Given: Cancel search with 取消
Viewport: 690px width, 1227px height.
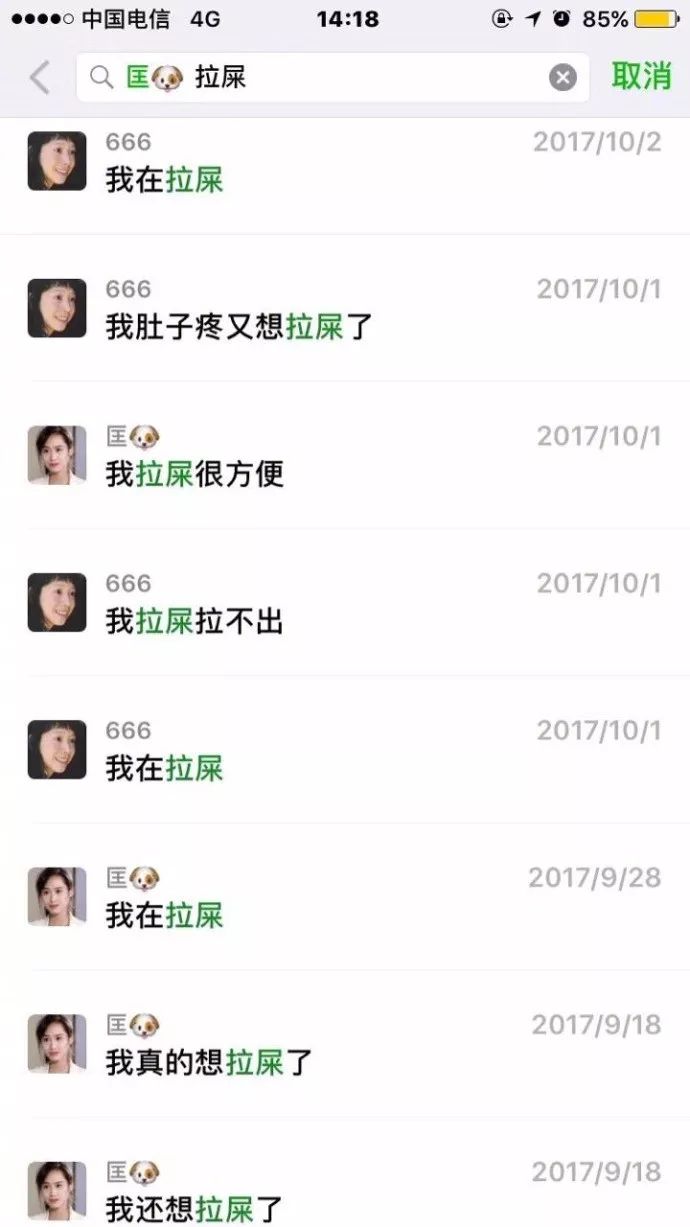Looking at the screenshot, I should (641, 76).
